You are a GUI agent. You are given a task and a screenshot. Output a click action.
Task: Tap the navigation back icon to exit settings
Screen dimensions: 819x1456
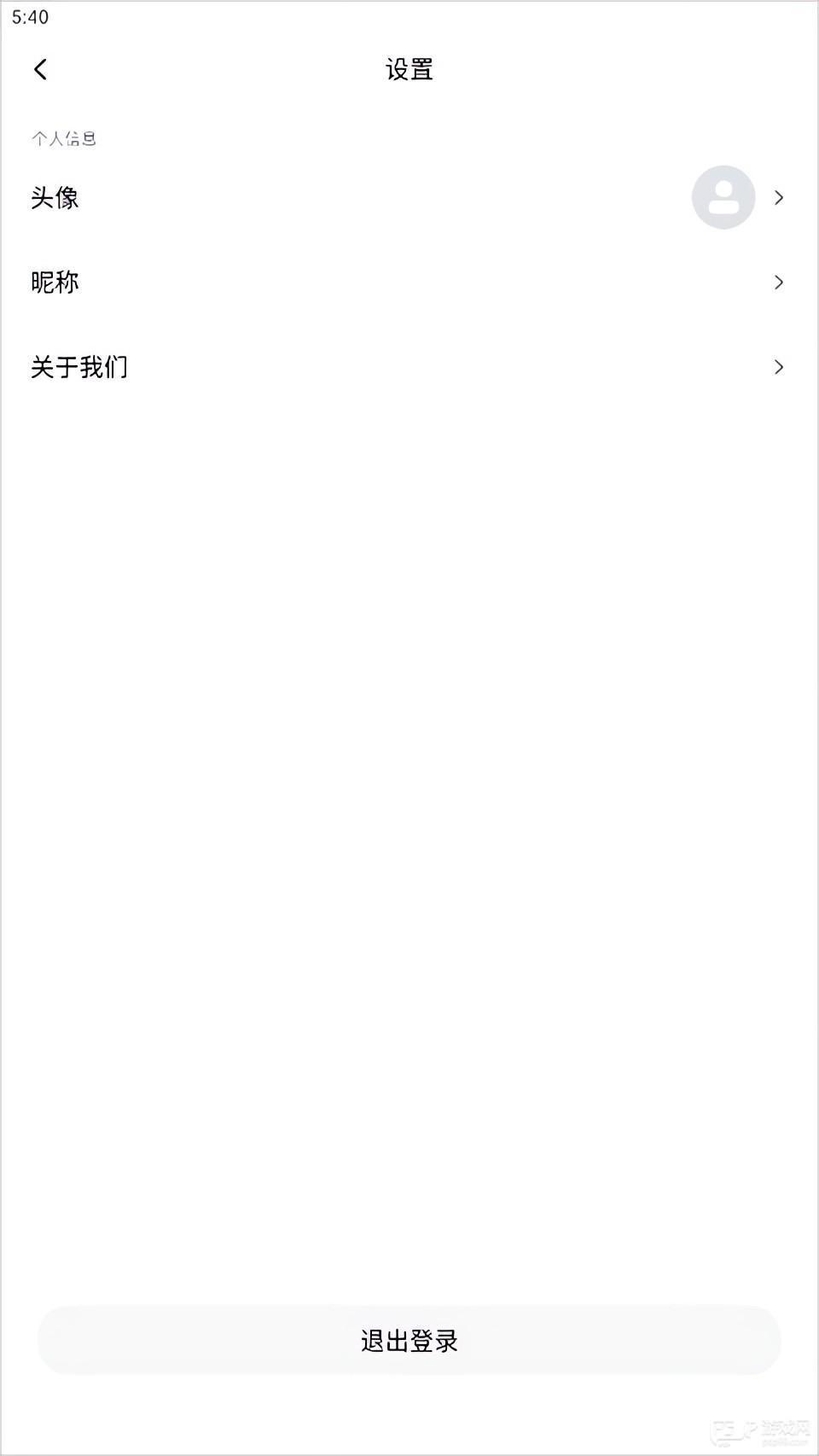point(39,69)
